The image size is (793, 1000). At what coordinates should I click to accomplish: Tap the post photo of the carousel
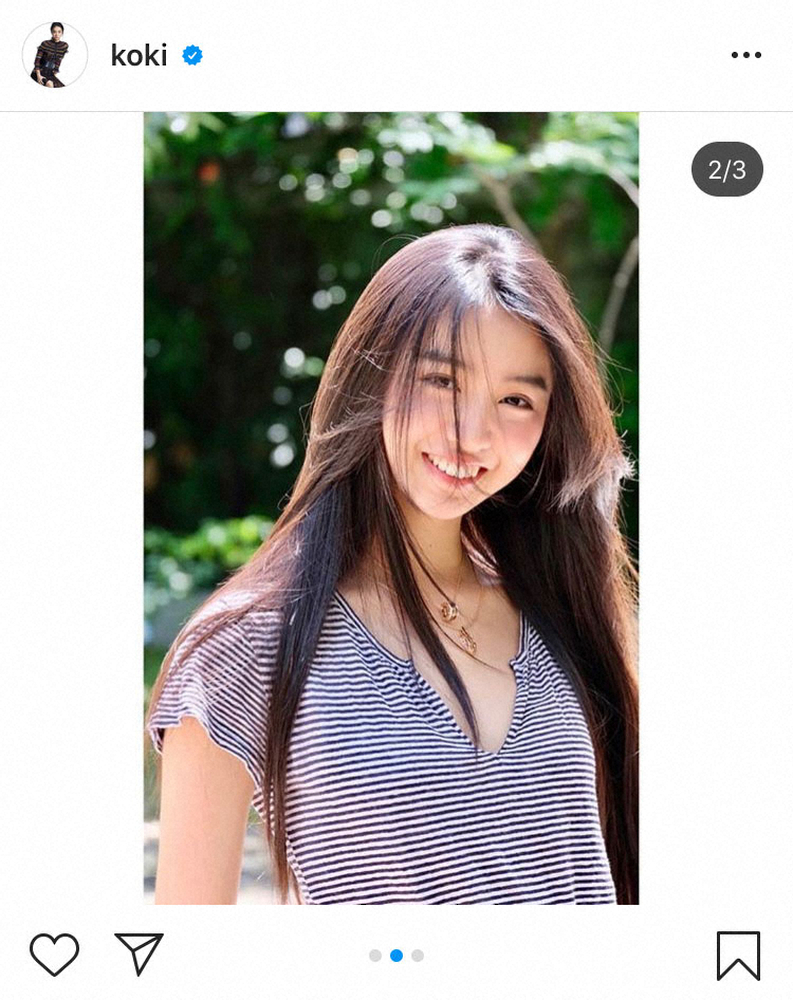pyautogui.click(x=391, y=508)
